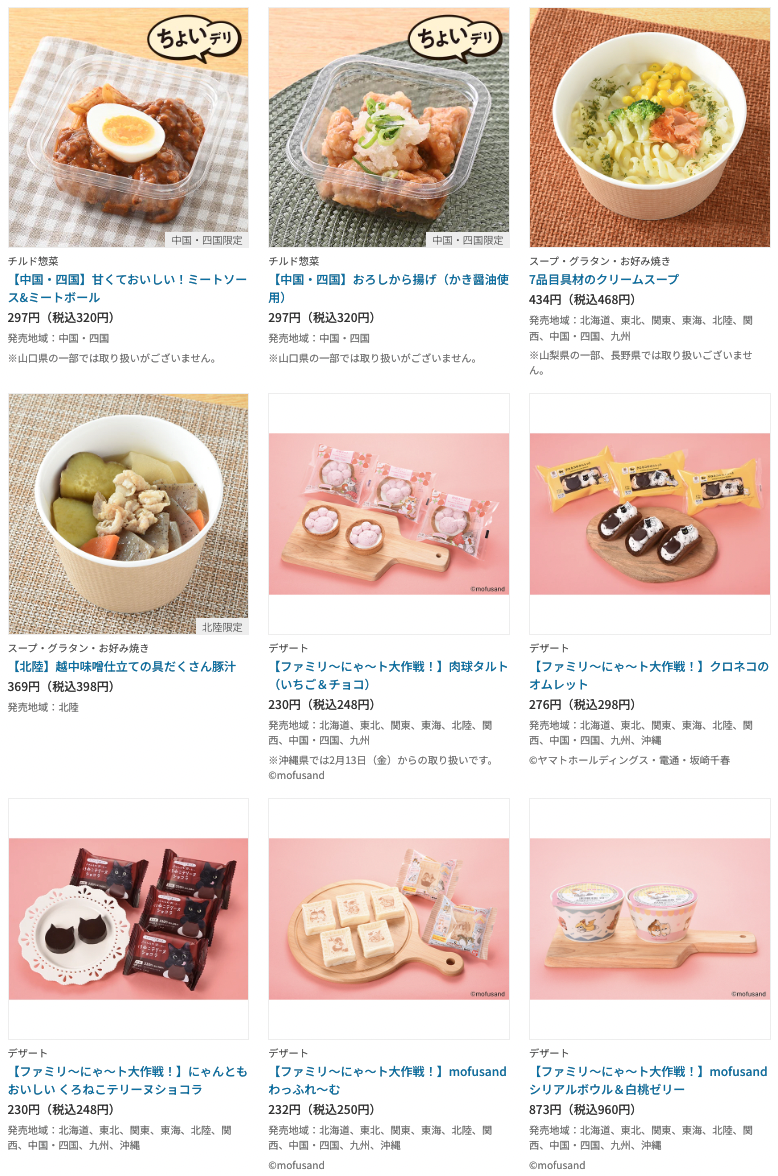
Task: Open the おろしから揚げ(かき醤油使用) link
Action: coord(388,288)
